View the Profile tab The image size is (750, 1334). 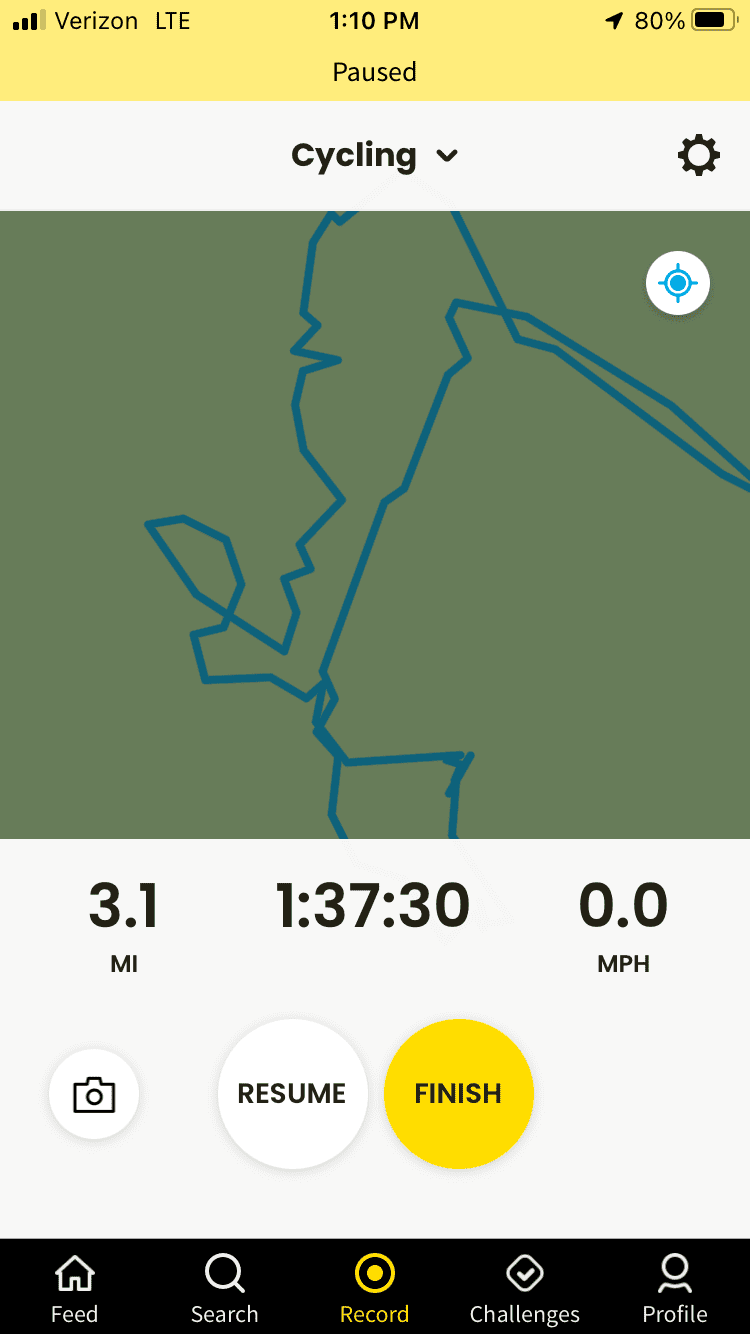675,1288
